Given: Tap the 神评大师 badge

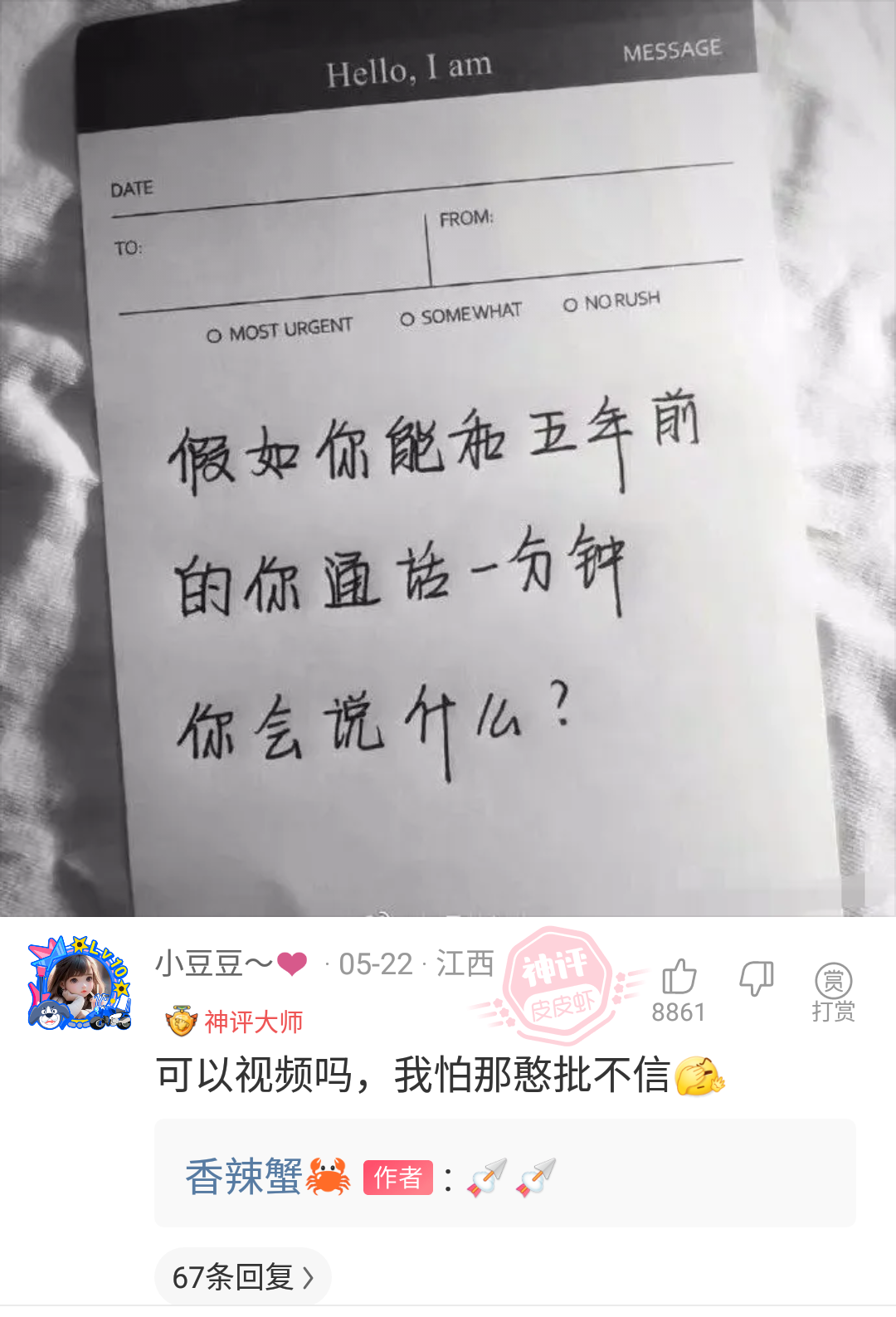Looking at the screenshot, I should click(236, 1022).
